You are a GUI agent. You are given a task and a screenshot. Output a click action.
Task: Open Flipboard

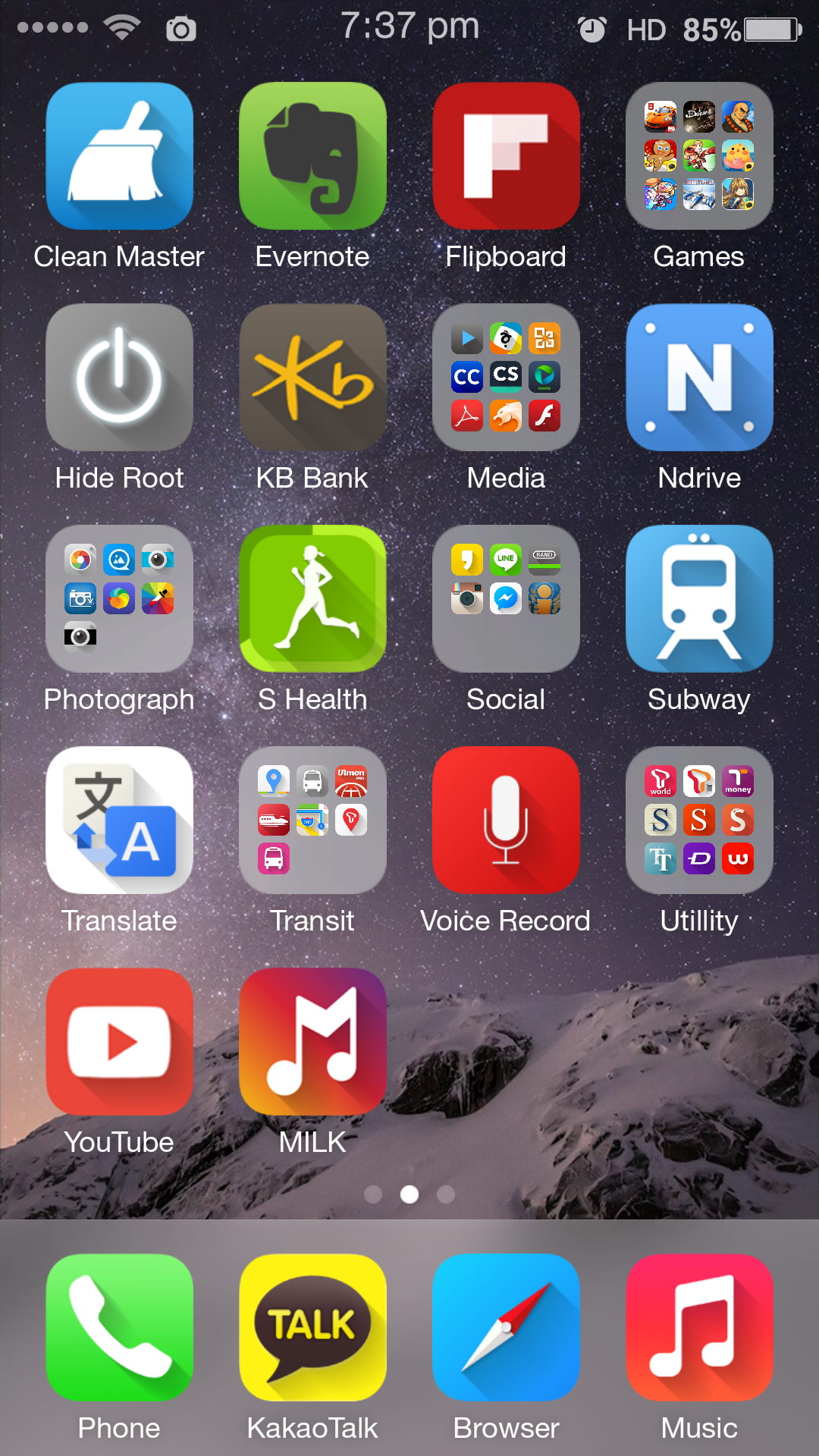506,156
